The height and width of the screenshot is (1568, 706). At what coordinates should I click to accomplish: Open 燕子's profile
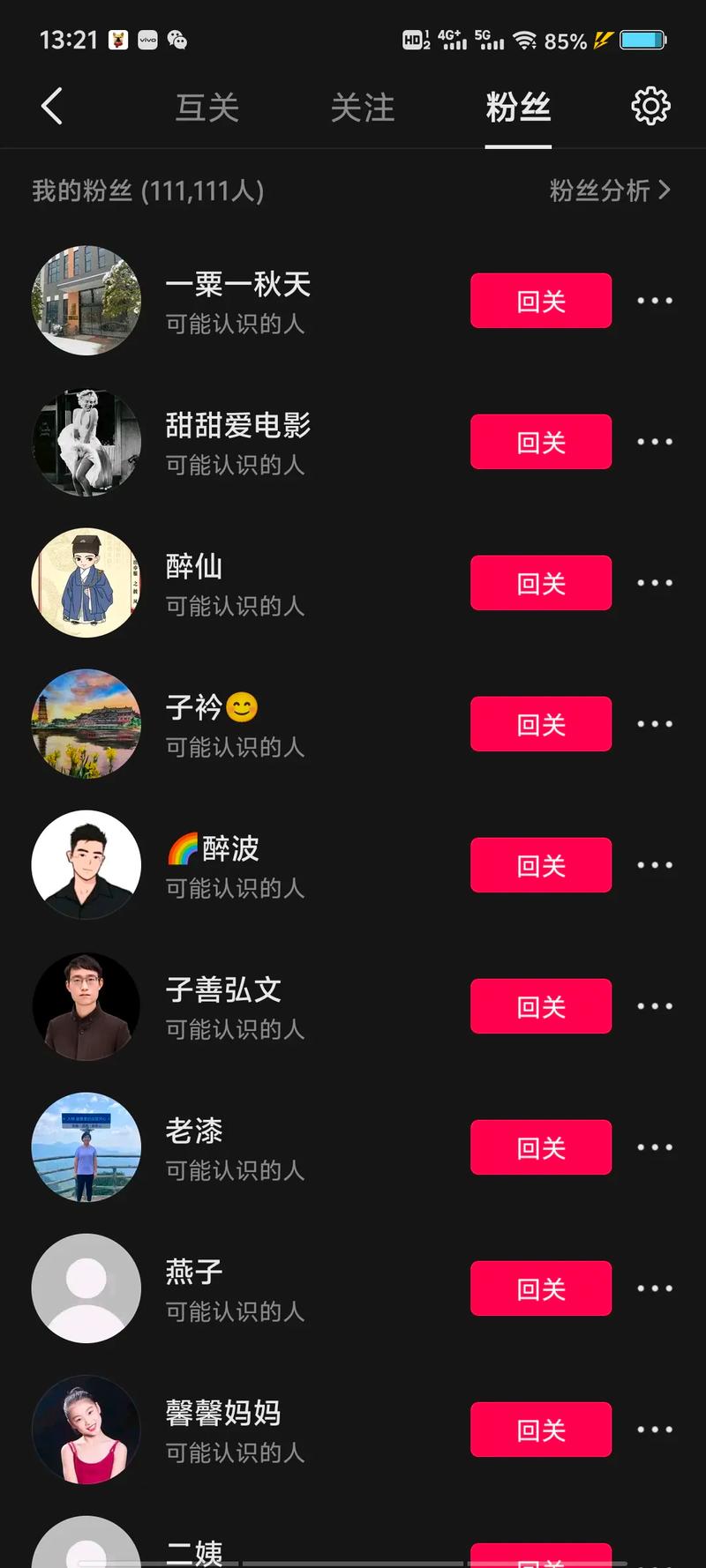tap(86, 1288)
